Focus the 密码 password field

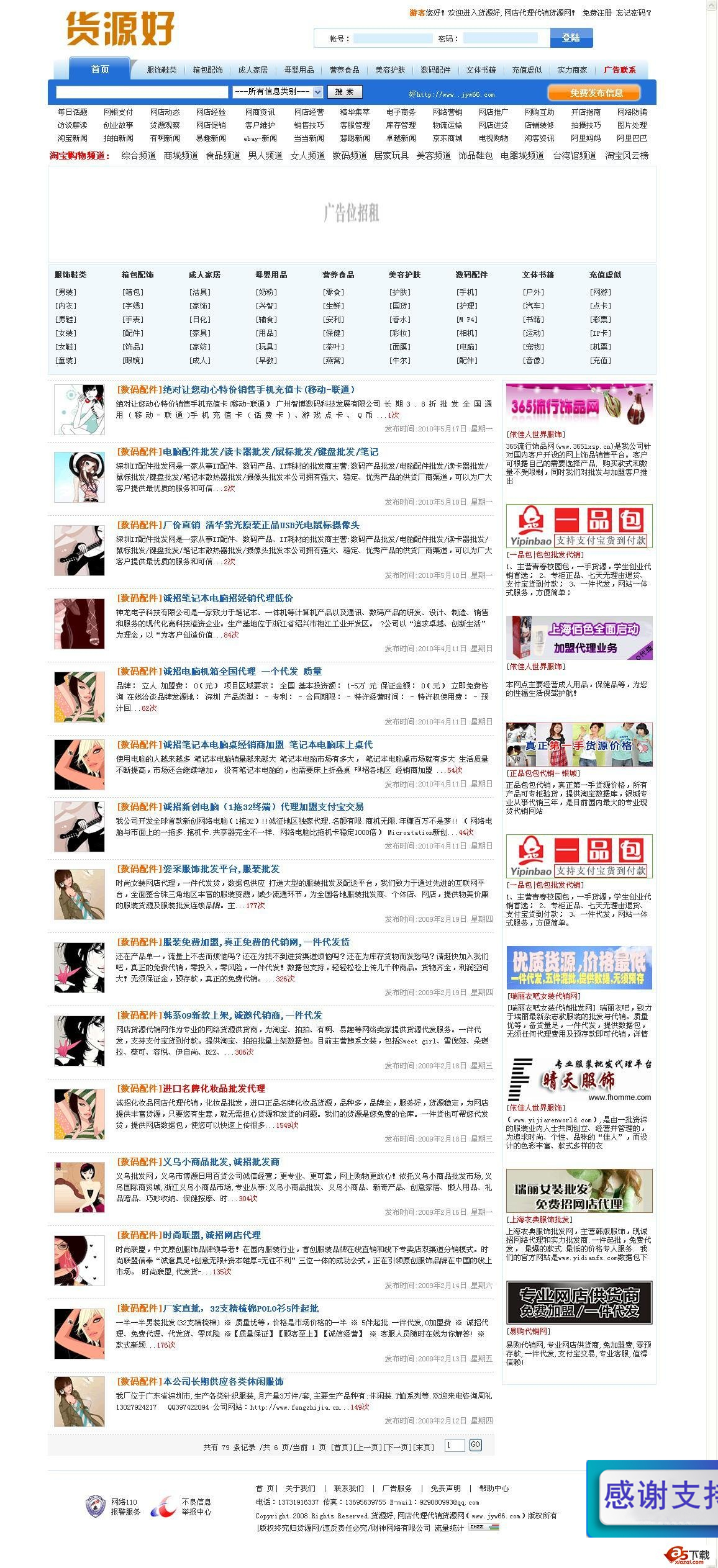[x=500, y=38]
